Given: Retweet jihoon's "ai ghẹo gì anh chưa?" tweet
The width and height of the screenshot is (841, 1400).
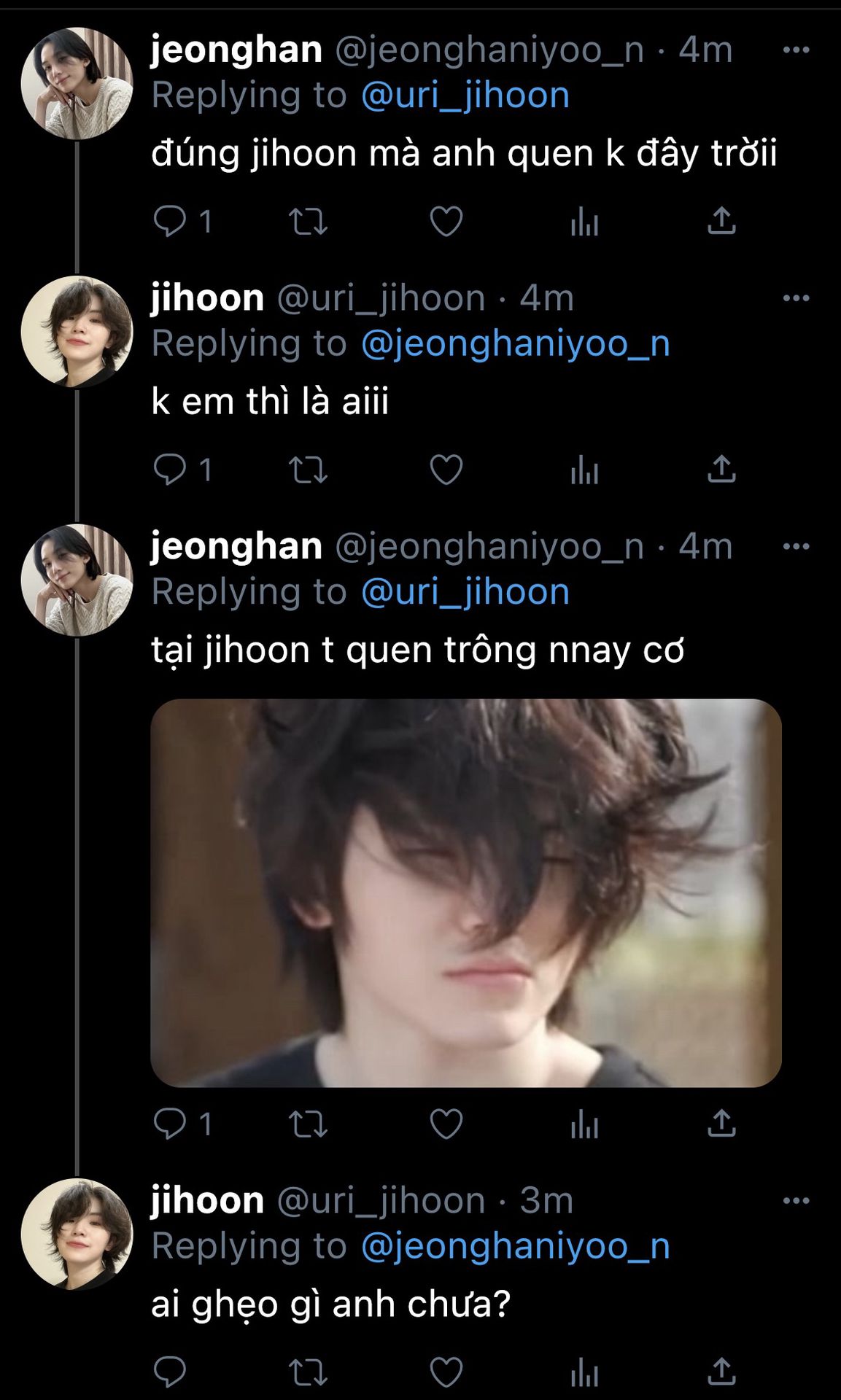Looking at the screenshot, I should tap(308, 1372).
